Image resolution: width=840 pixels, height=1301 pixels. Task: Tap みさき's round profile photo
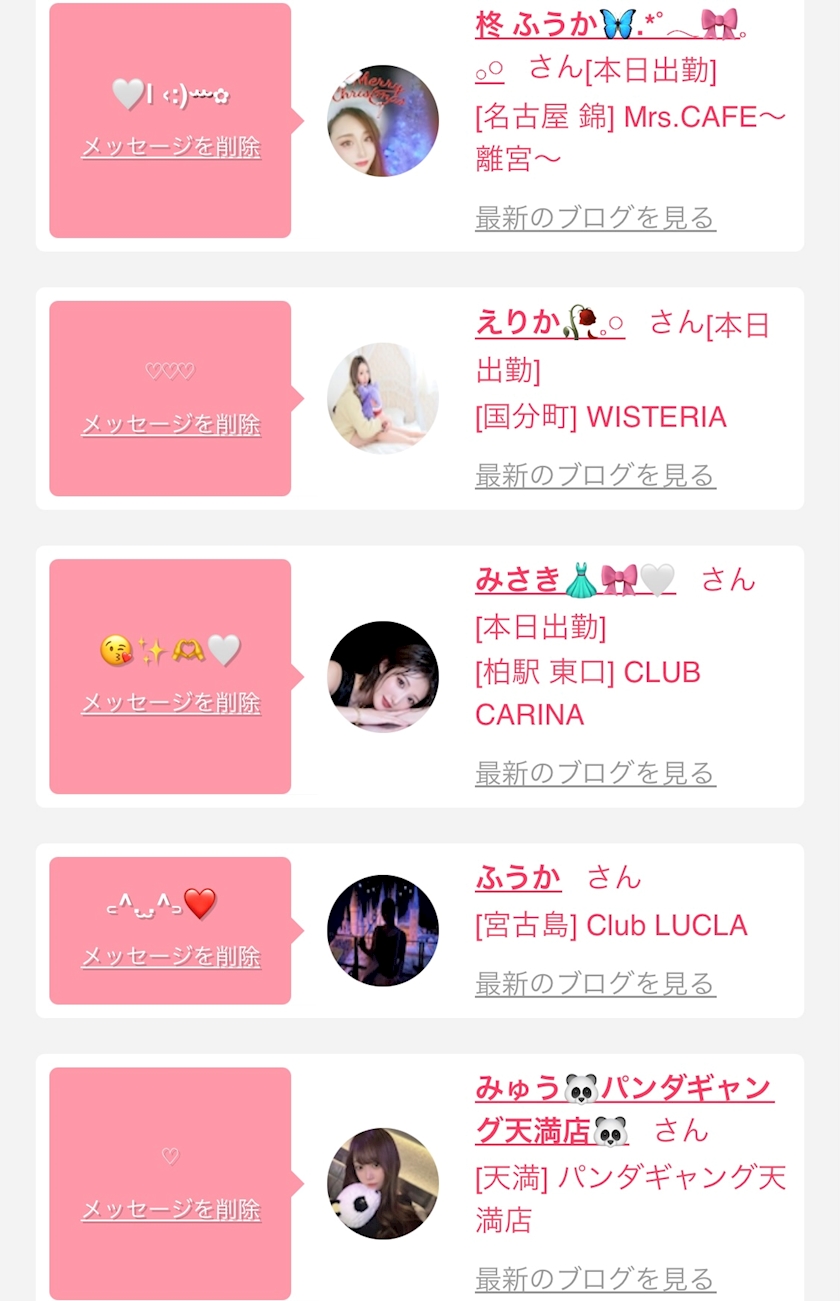tap(383, 677)
